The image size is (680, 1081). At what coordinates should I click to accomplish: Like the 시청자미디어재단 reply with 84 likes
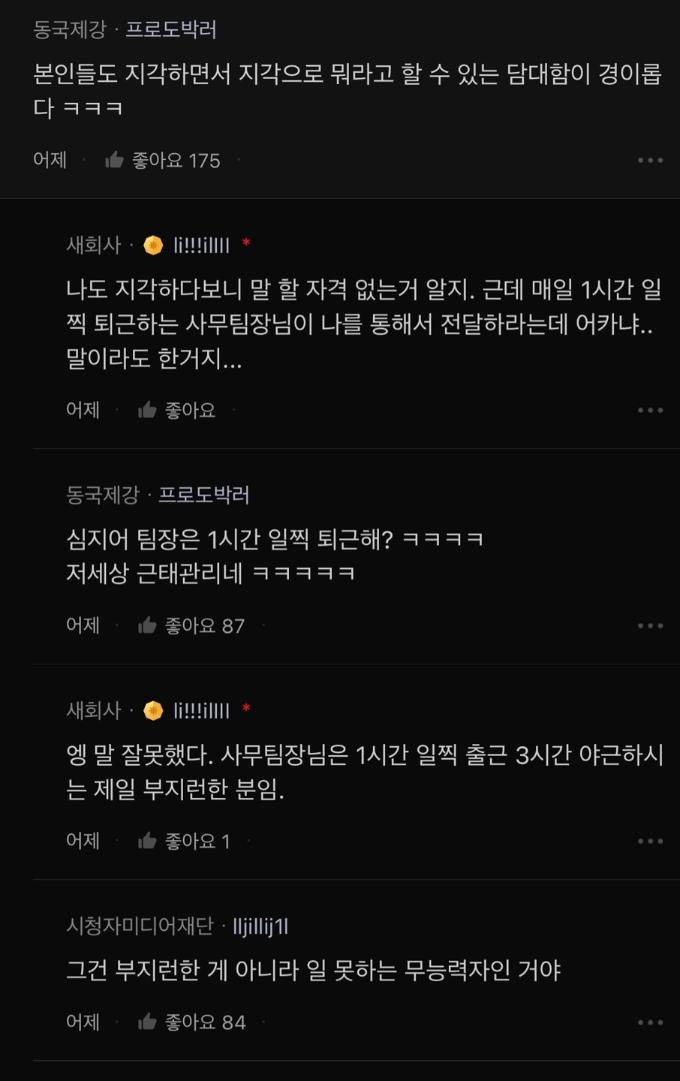pyautogui.click(x=148, y=1022)
